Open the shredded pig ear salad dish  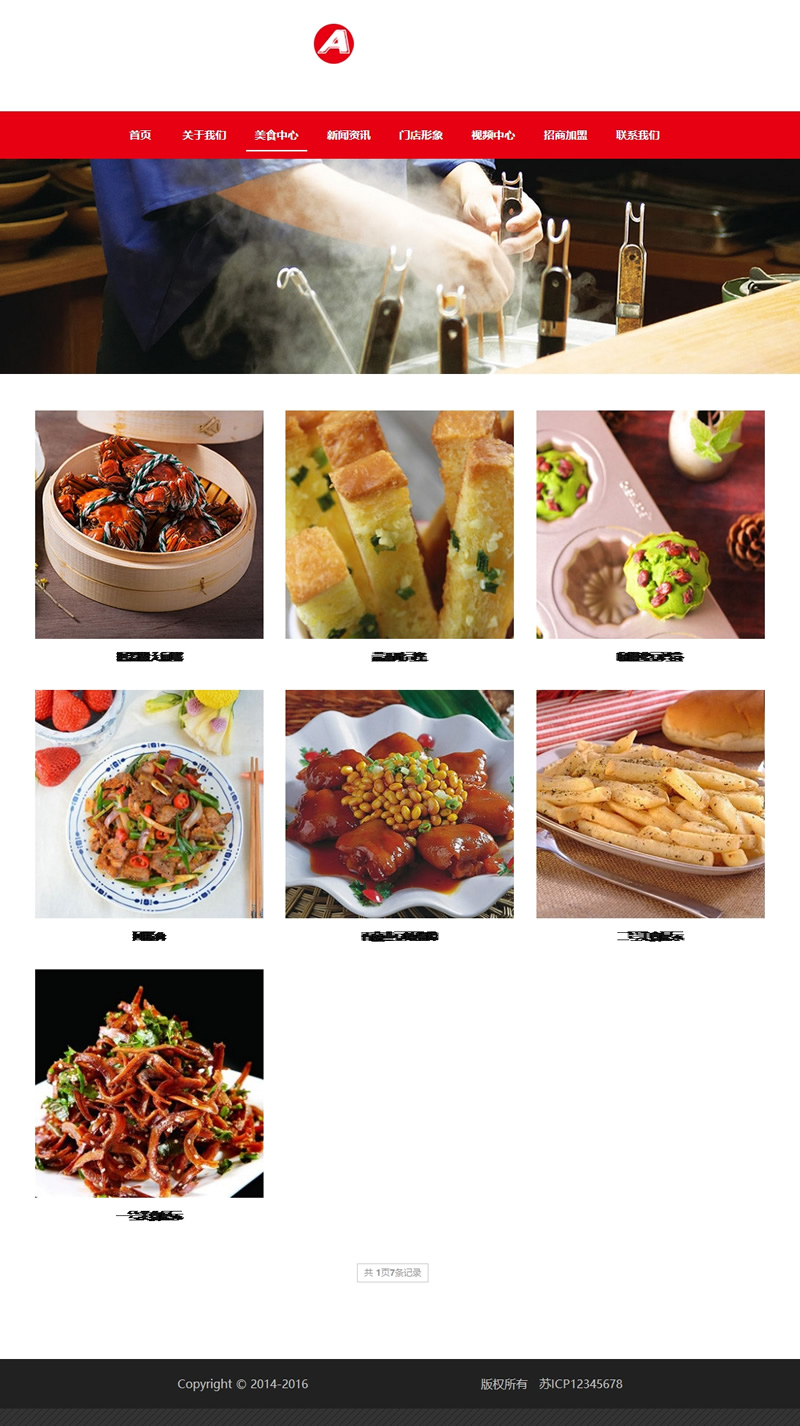[x=149, y=1083]
